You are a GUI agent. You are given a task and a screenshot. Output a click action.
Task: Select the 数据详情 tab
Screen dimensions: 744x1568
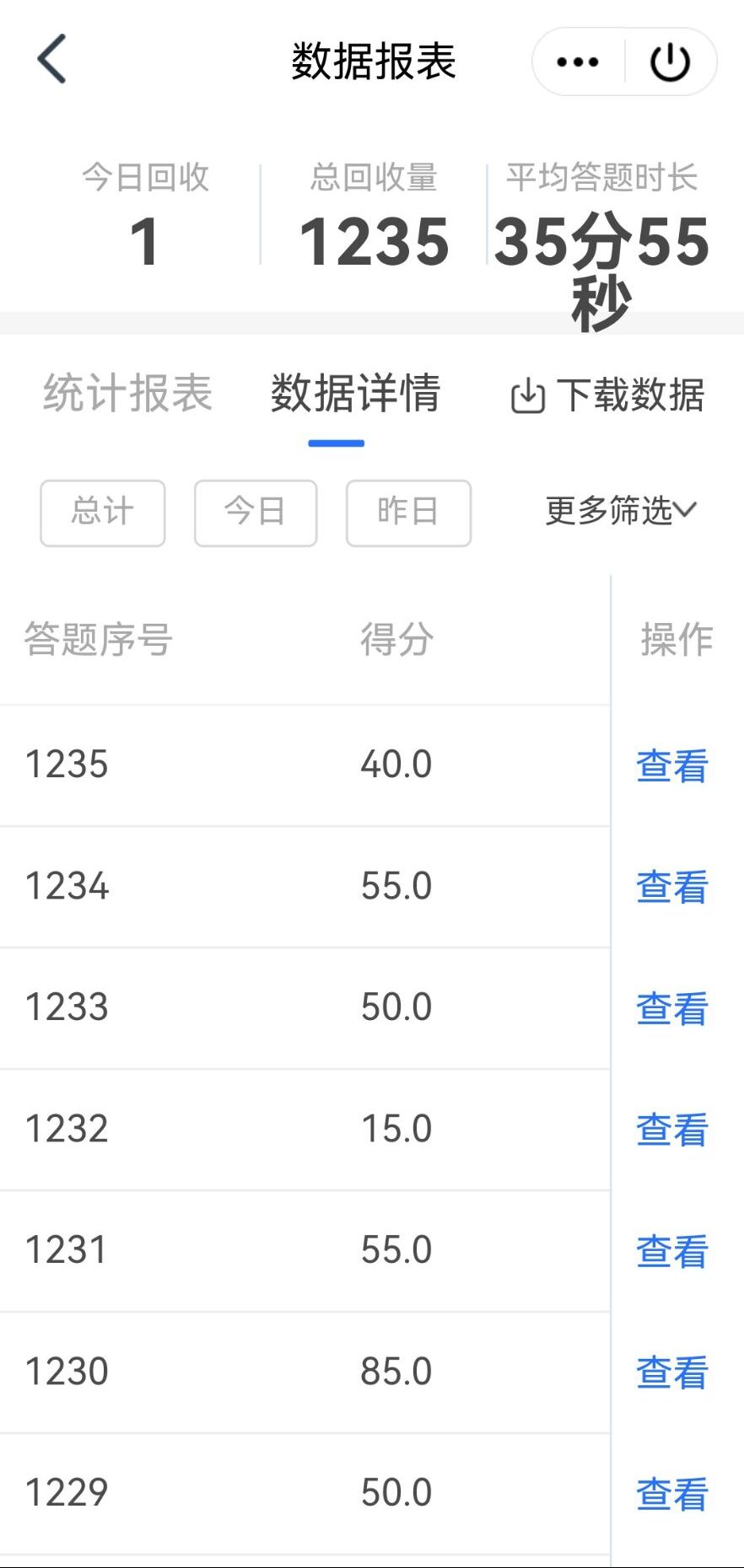pyautogui.click(x=355, y=394)
